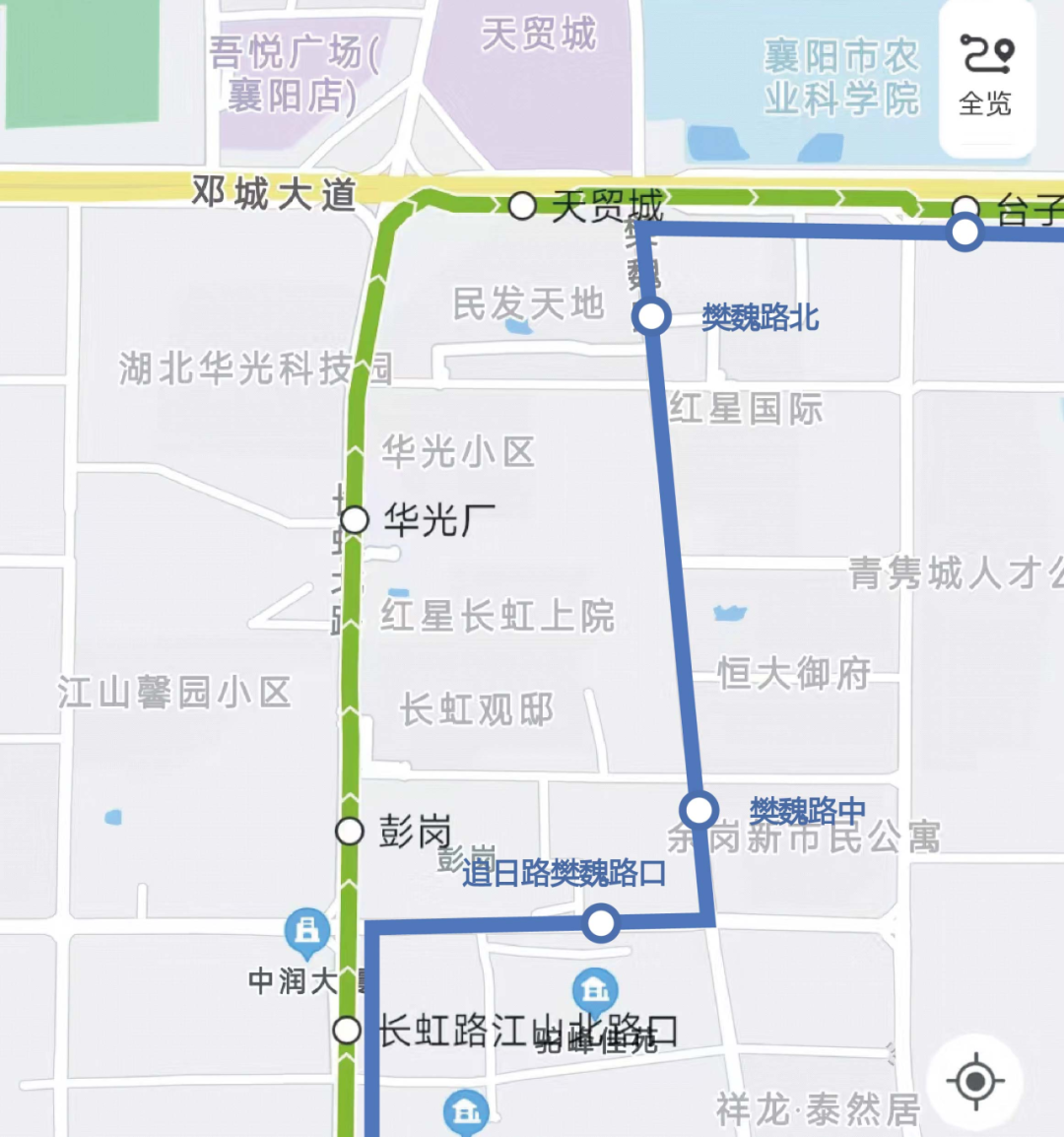Screen dimensions: 1064x1137
Task: Open the 中润大厦 building marker
Action: [x=306, y=931]
